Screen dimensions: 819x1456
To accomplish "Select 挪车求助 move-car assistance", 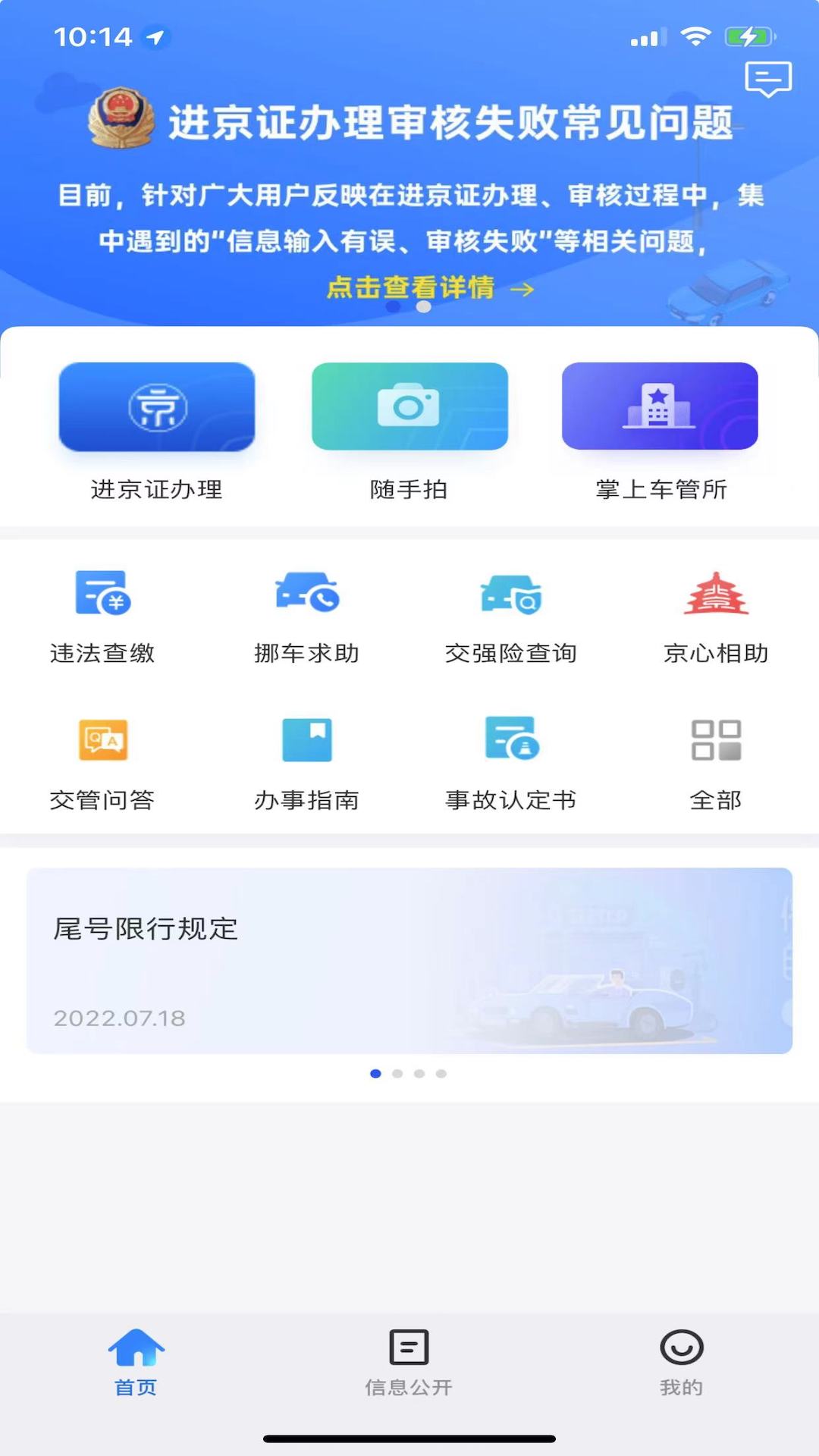I will pos(307,614).
